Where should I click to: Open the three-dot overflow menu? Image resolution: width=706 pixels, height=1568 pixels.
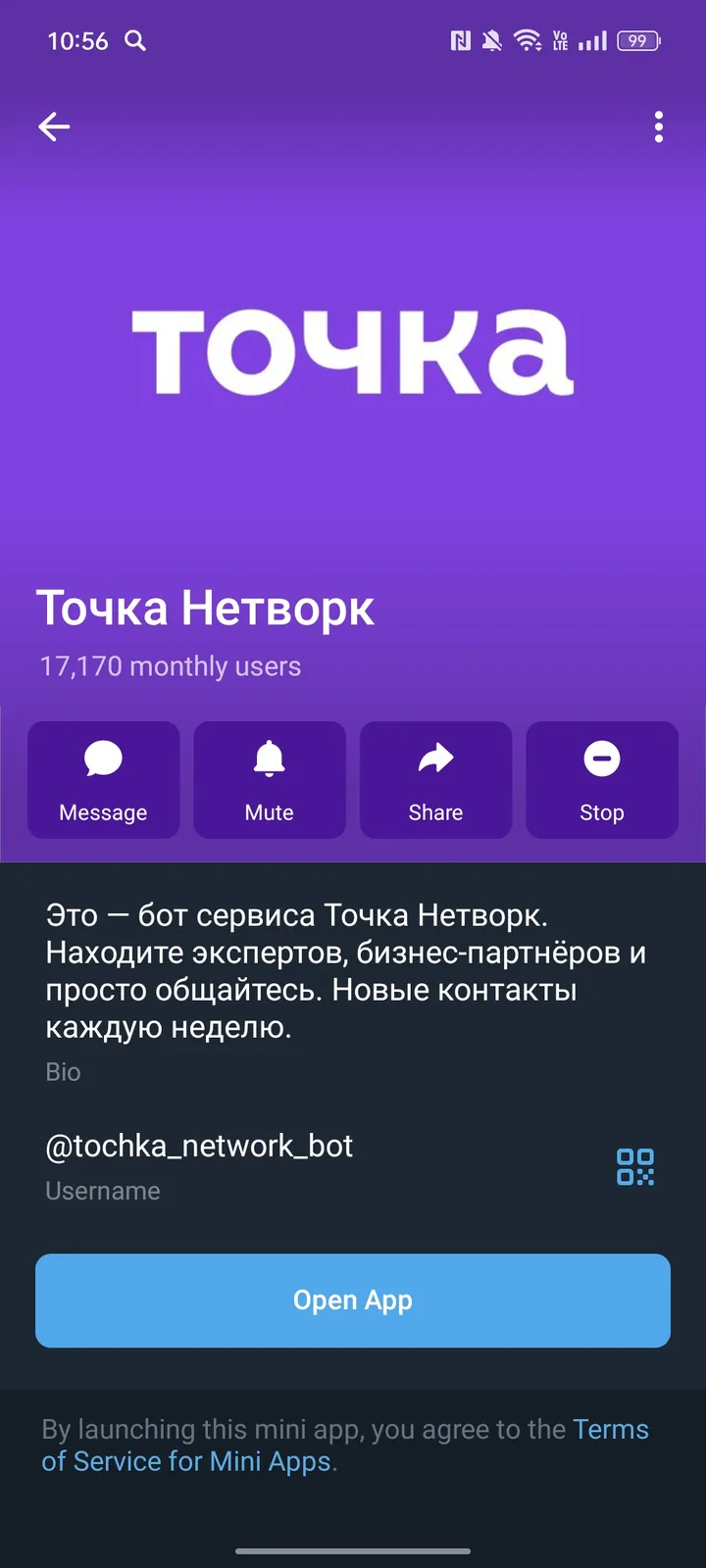658,127
